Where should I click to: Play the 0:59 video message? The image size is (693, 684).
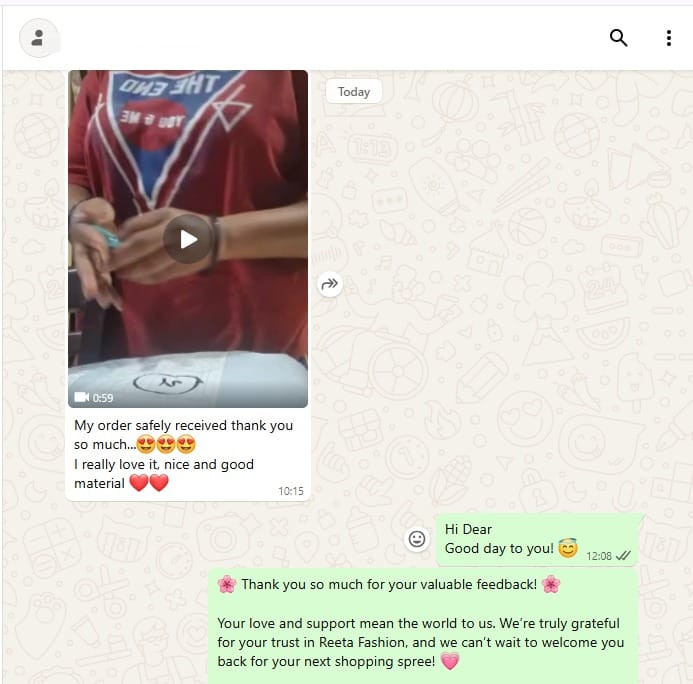pos(188,239)
